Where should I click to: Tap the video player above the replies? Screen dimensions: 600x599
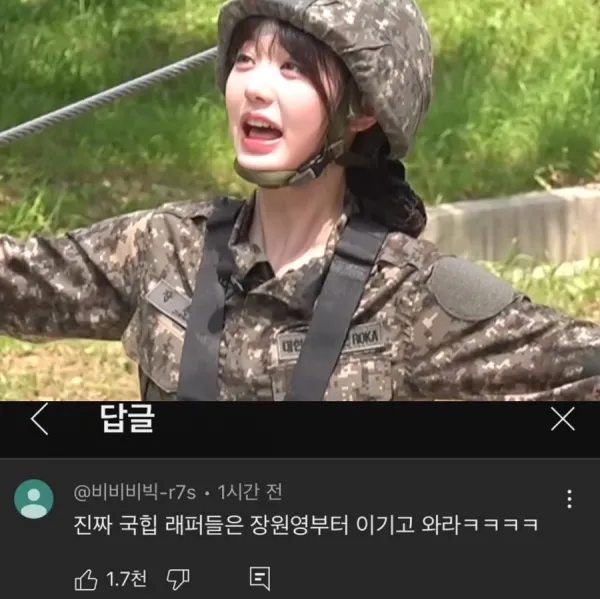click(300, 200)
